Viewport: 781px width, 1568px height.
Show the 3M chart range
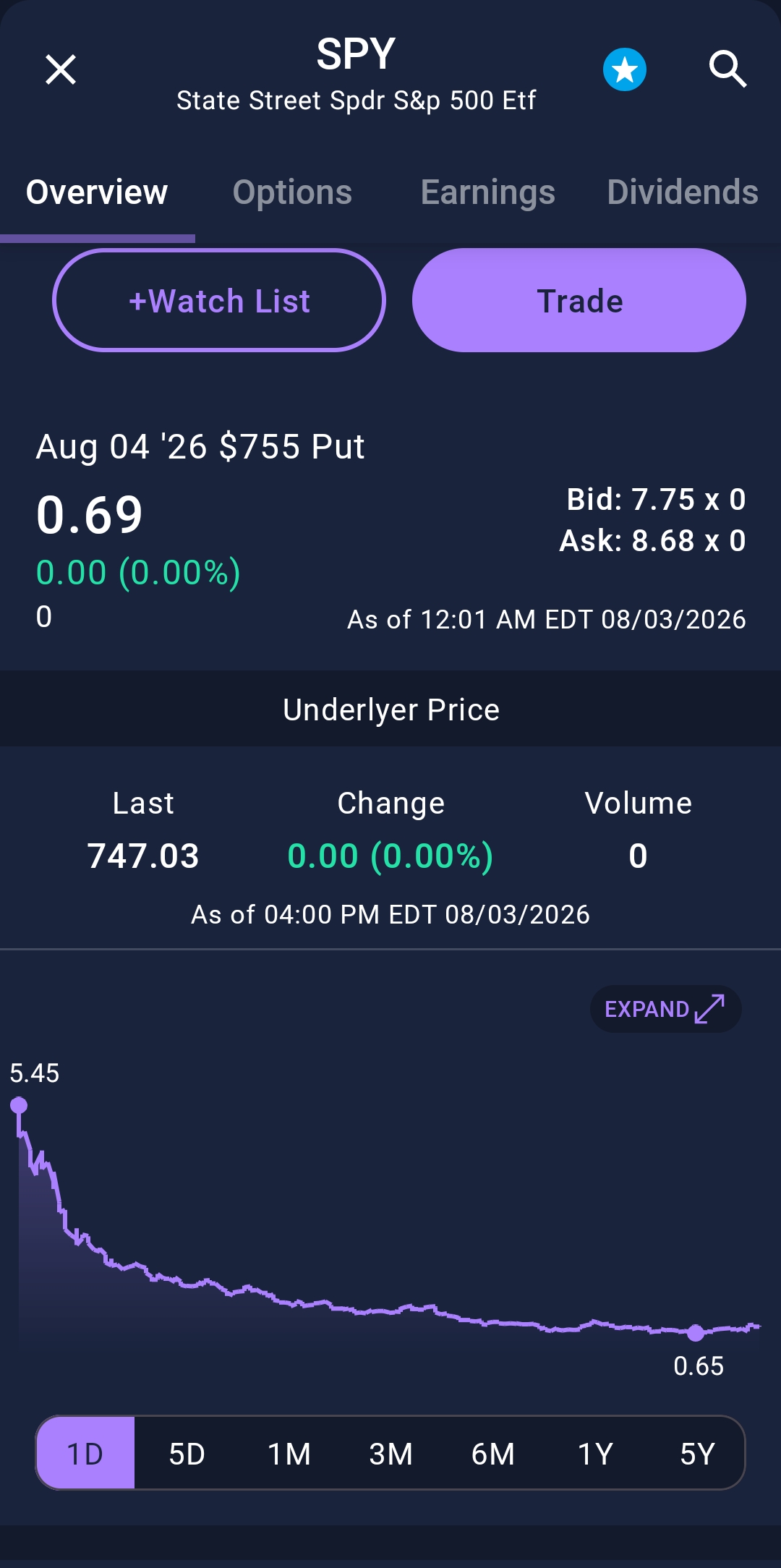coord(391,1454)
